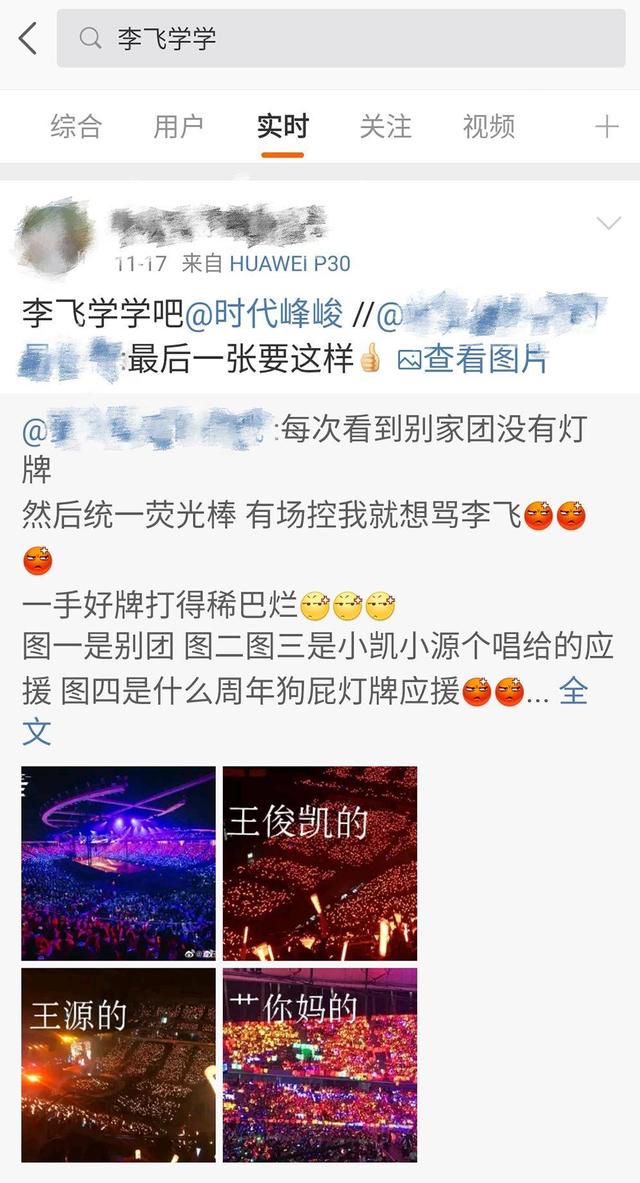Open the first concert stadium photo
640x1183 pixels.
click(x=118, y=863)
